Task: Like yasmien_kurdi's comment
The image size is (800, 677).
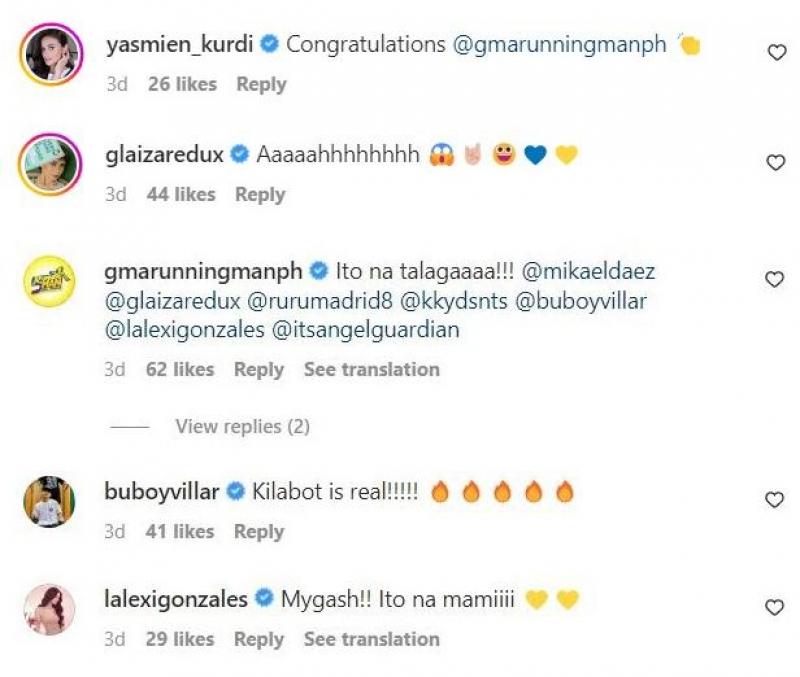Action: 776,53
